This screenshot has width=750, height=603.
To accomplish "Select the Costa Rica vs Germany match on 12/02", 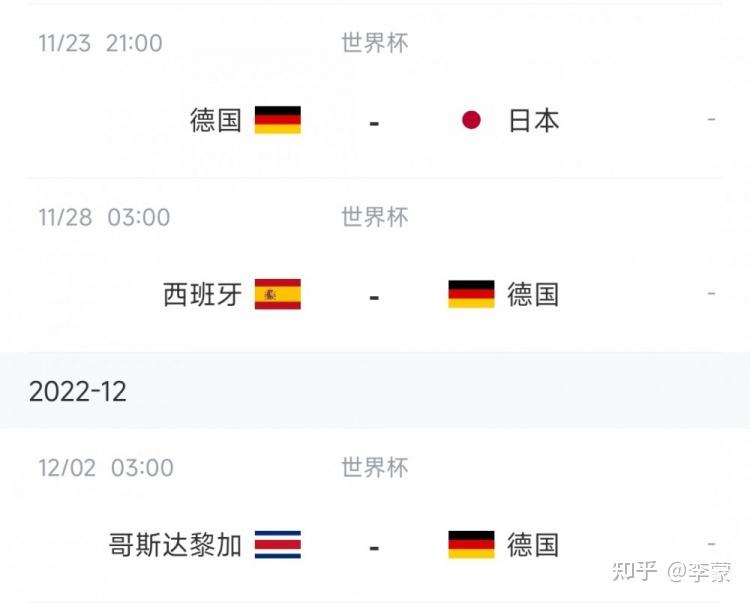I will click(x=374, y=545).
